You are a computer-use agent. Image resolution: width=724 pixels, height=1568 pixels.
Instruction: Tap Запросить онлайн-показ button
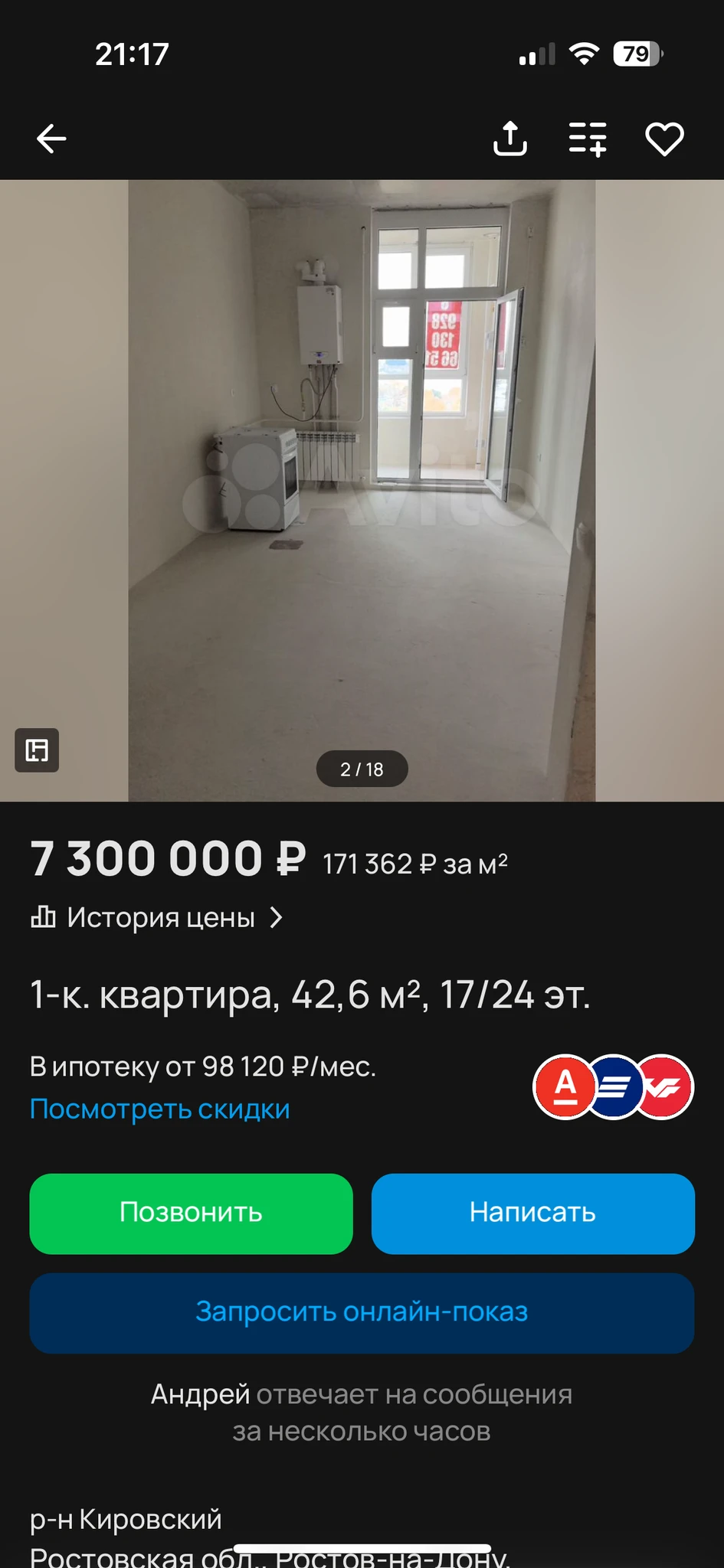coord(362,1312)
